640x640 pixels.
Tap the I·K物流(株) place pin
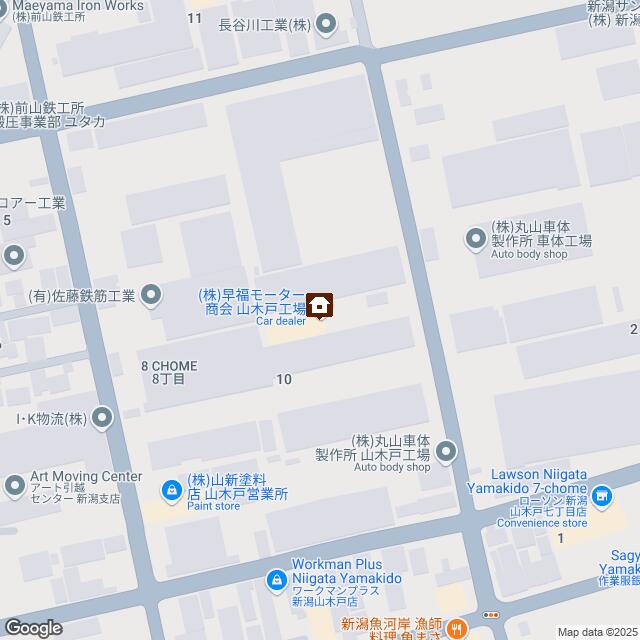point(102,417)
